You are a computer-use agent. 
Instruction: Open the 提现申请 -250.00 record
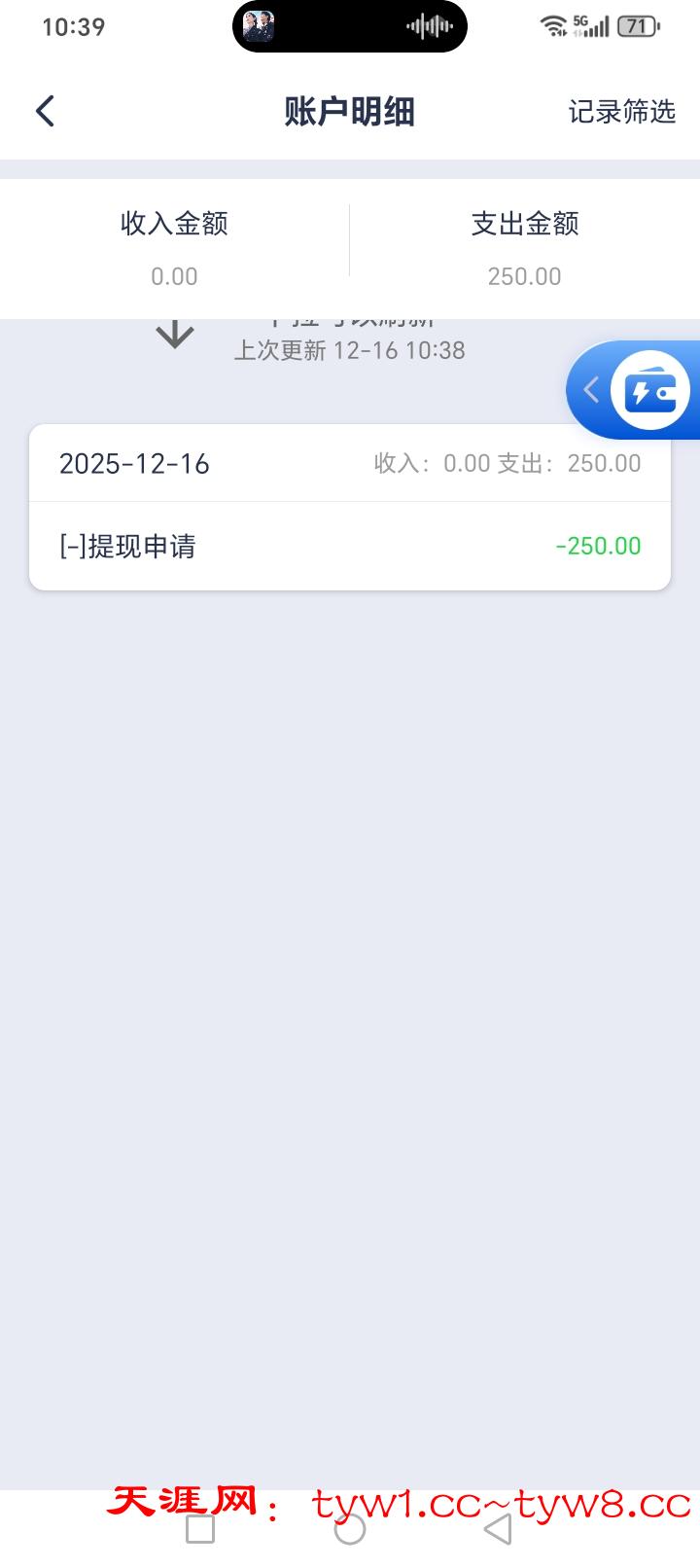point(350,546)
